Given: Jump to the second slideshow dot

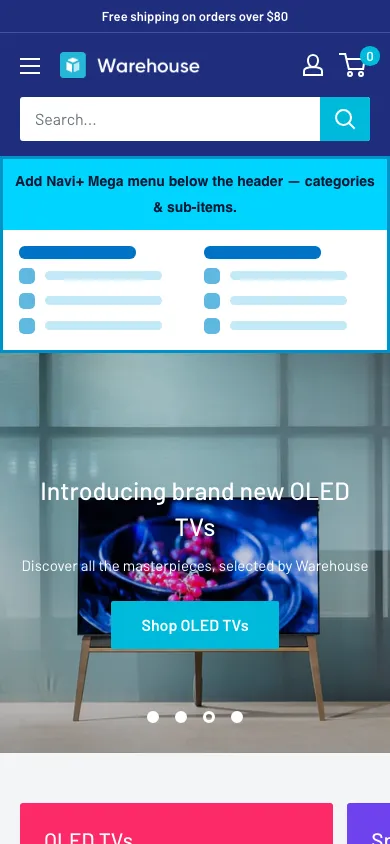Looking at the screenshot, I should [x=181, y=717].
